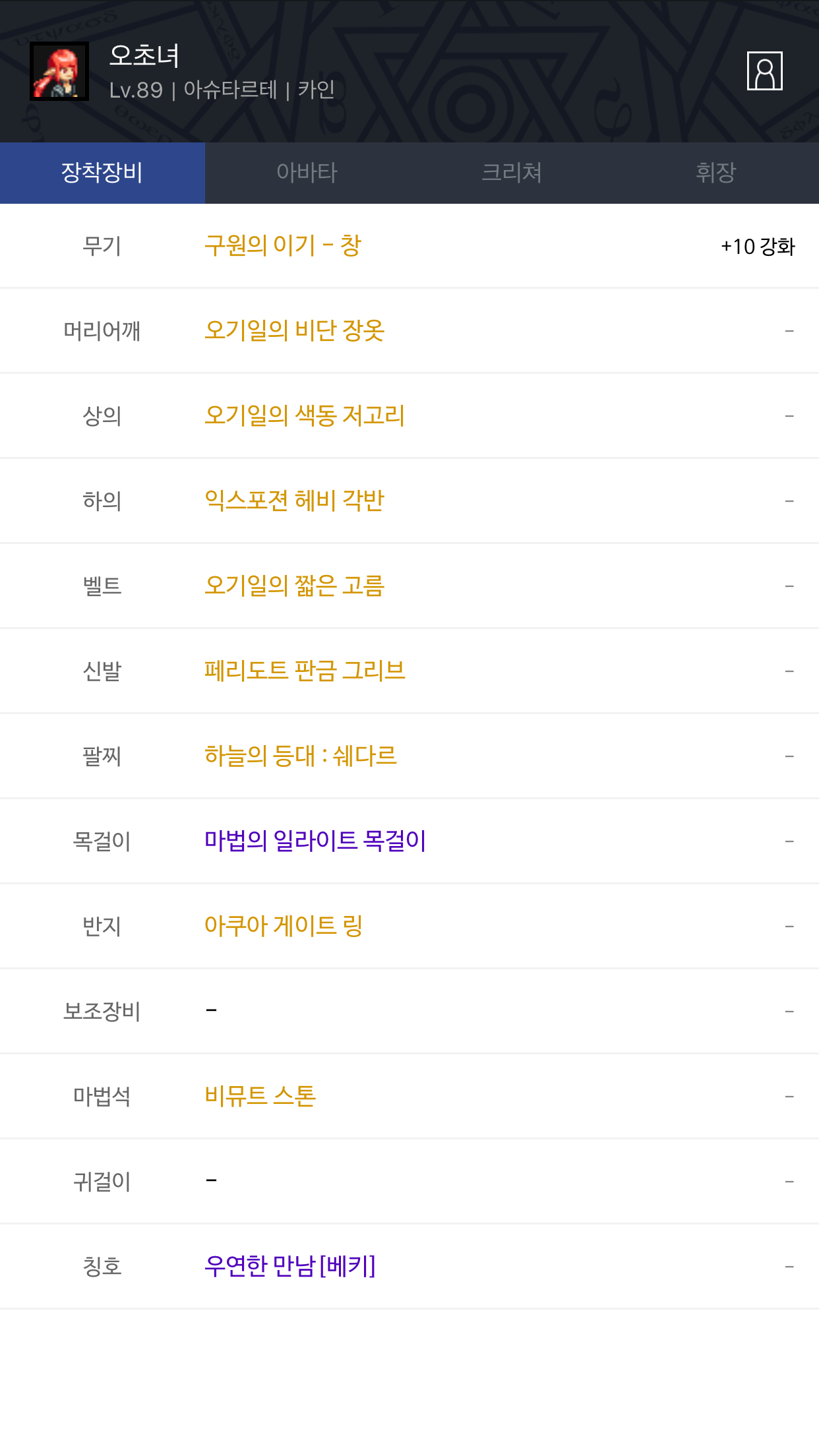View 아쿠아 게이트 링 ring details

pos(284,926)
